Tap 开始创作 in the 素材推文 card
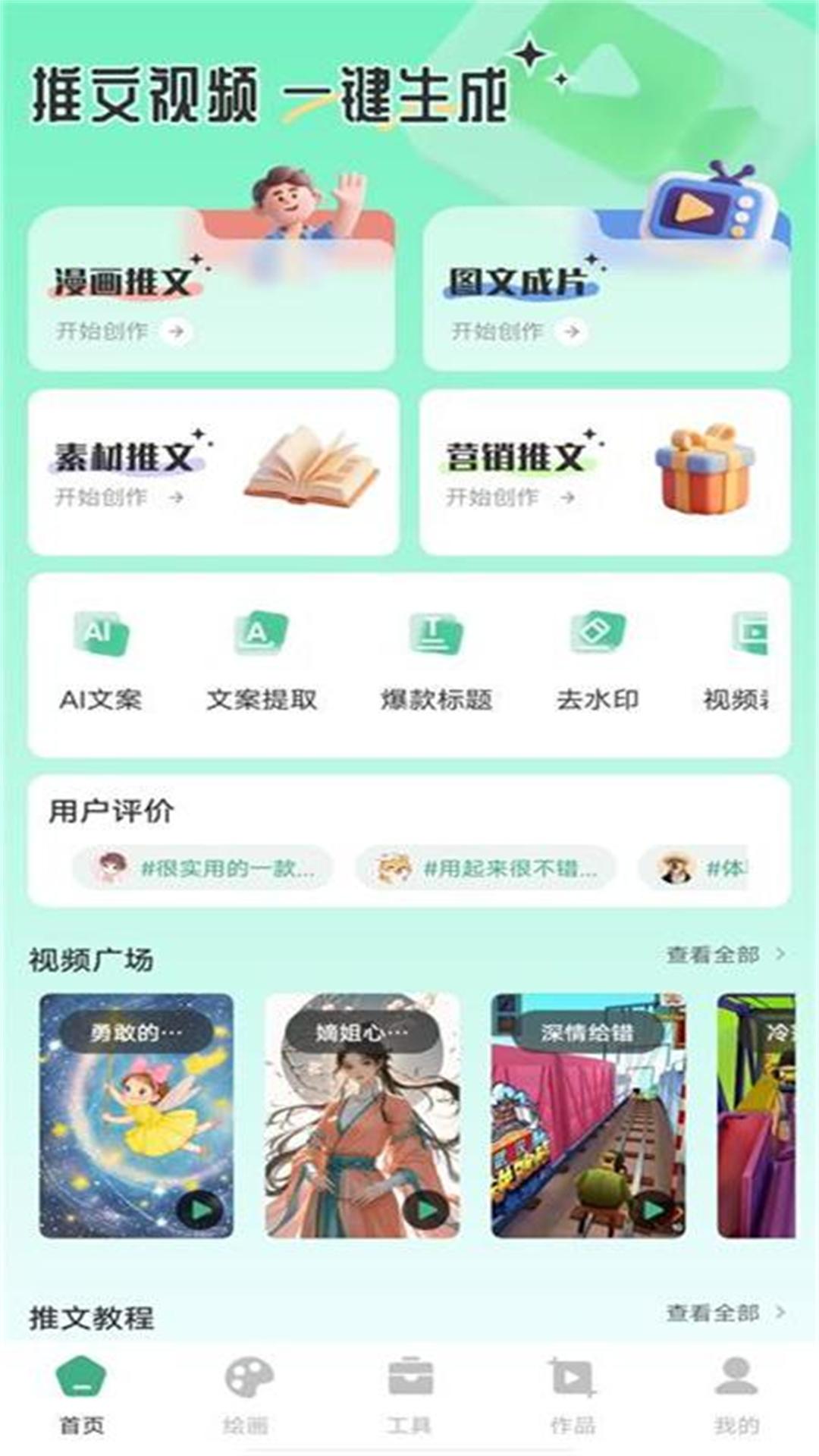Viewport: 819px width, 1456px height. coord(118,498)
